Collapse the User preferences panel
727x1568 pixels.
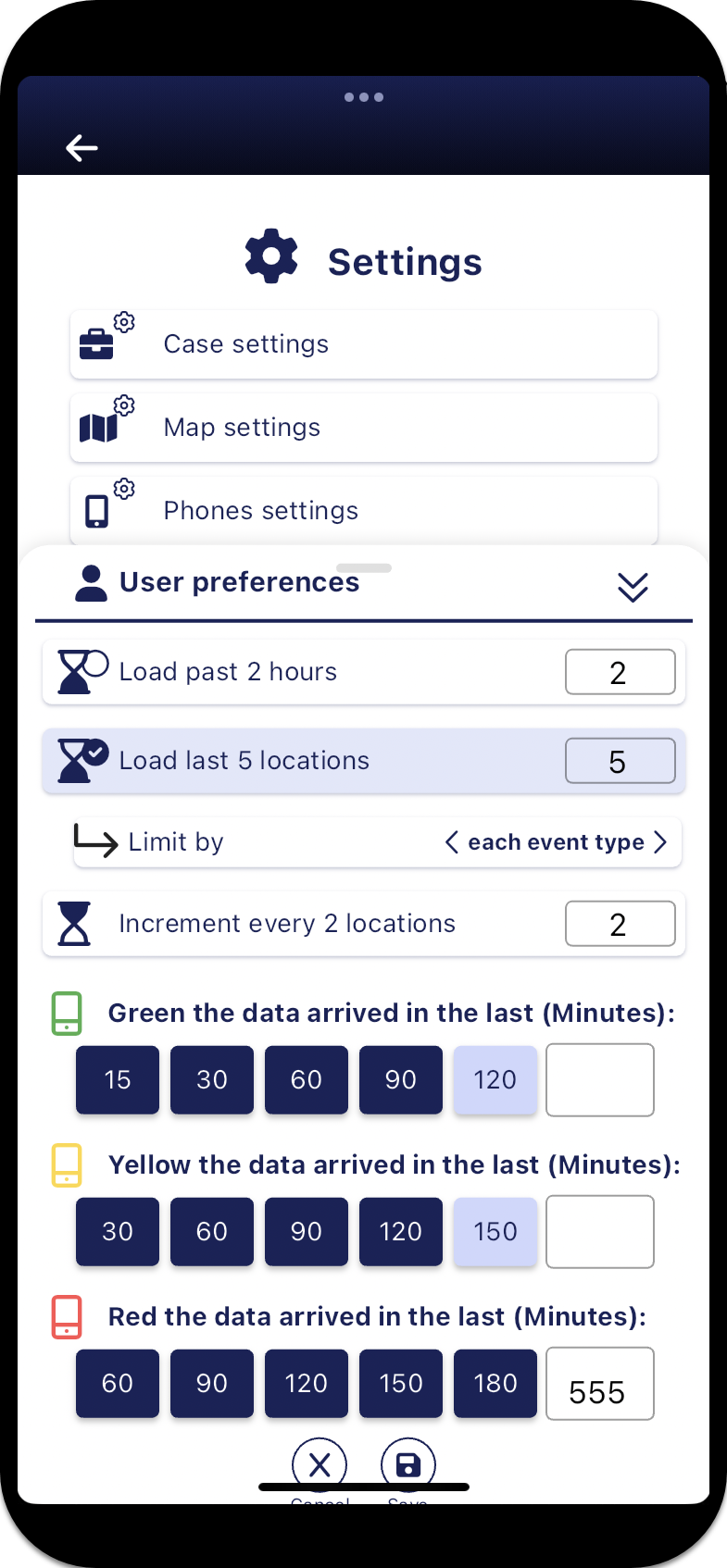click(x=633, y=586)
